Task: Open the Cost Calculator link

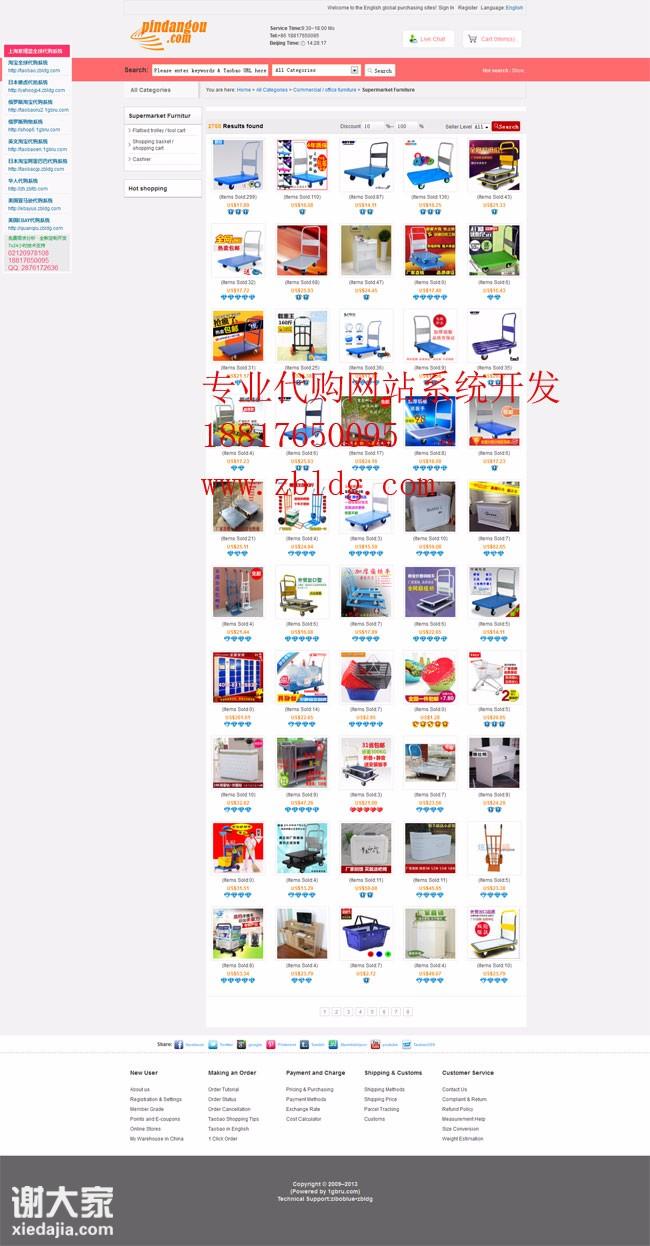Action: (x=303, y=1119)
